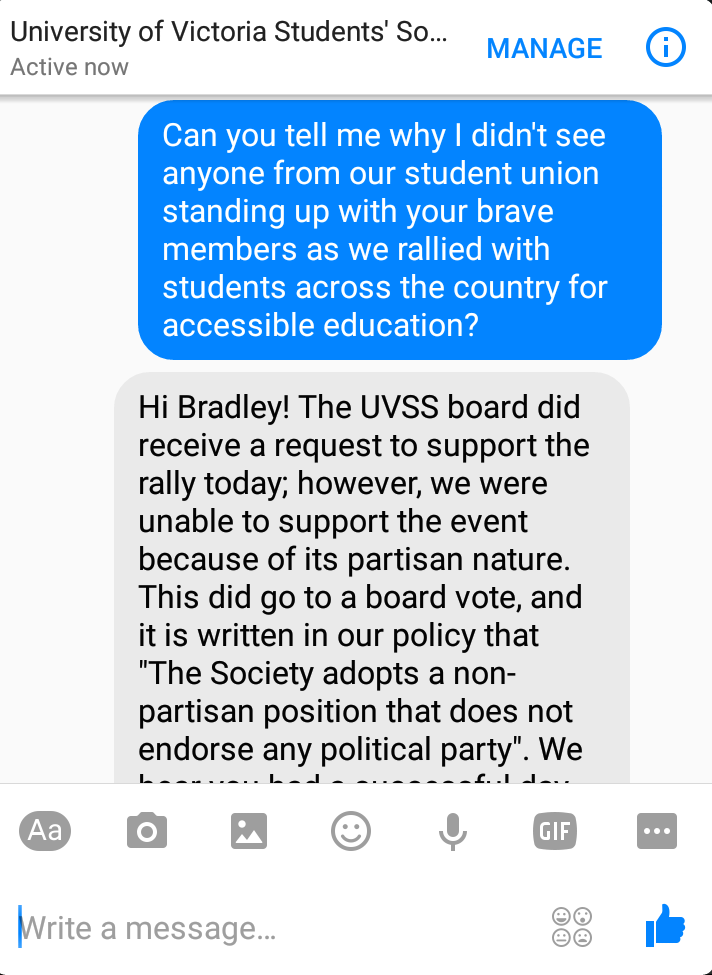
Task: Open the GIF picker
Action: point(554,831)
